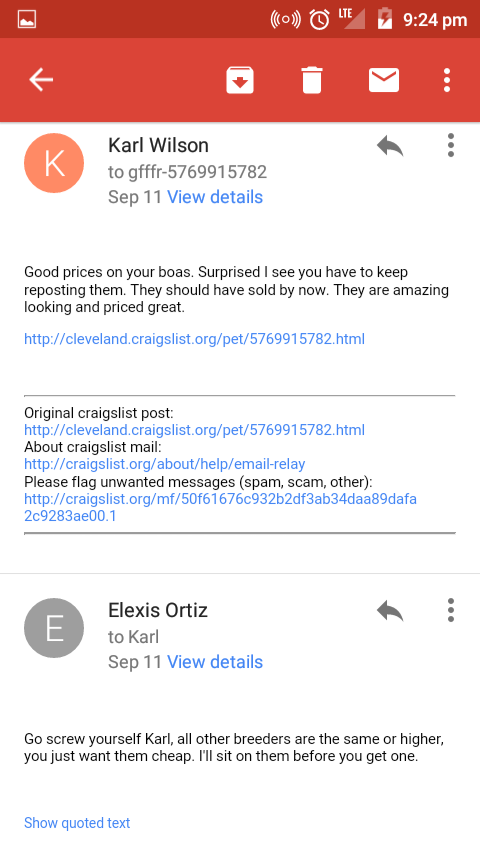Tap Karl Wilson's avatar
This screenshot has width=480, height=854.
point(54,163)
